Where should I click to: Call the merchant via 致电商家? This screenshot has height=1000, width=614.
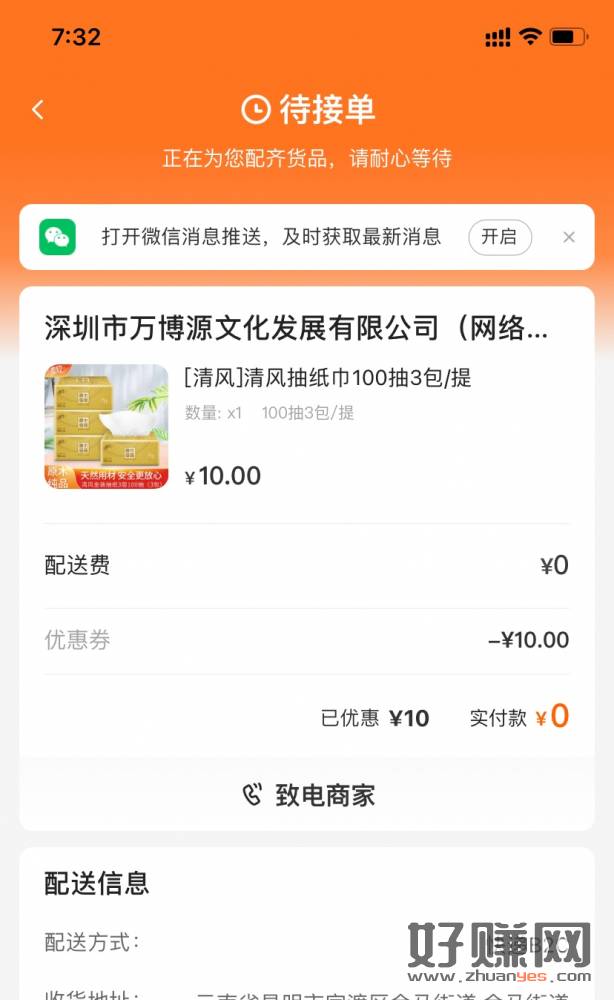pos(308,795)
